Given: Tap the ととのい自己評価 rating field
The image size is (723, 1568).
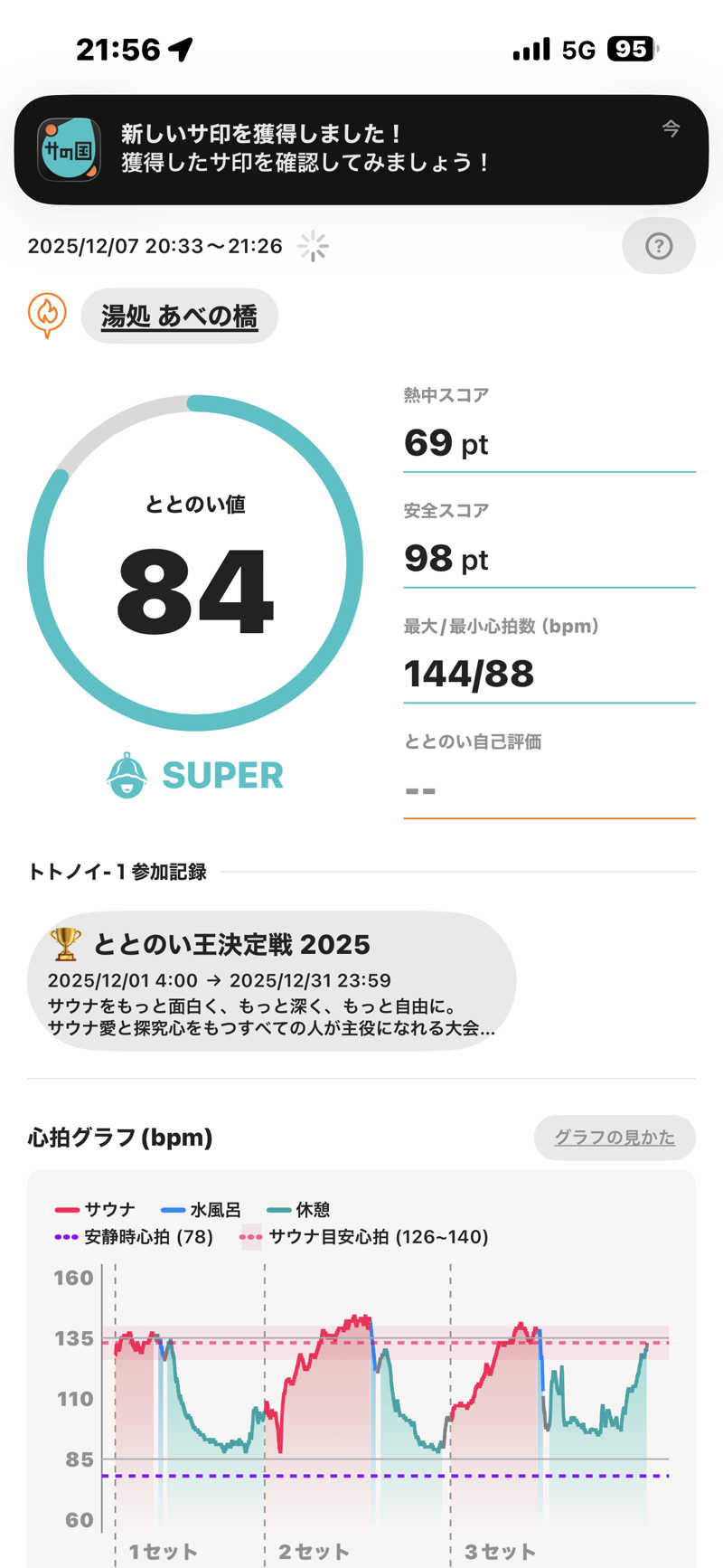Looking at the screenshot, I should (x=549, y=789).
